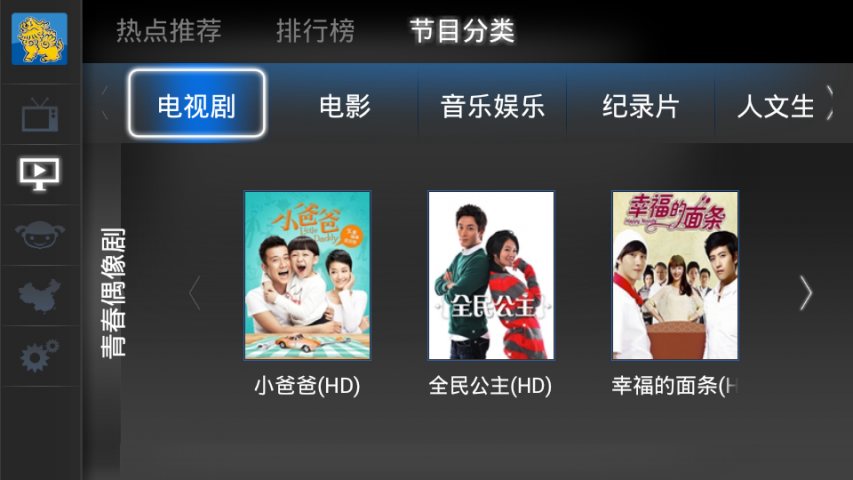This screenshot has width=853, height=480.
Task: Show previous shows with left arrow
Action: (x=195, y=293)
